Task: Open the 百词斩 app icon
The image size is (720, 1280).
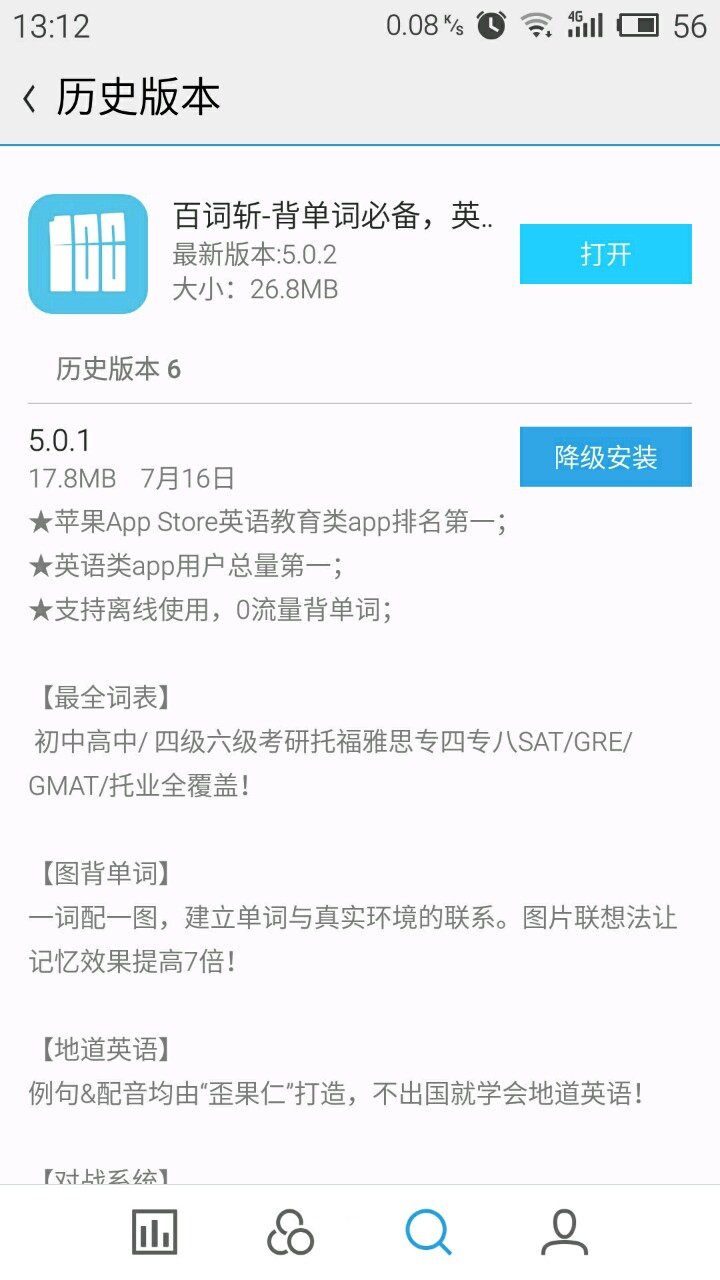Action: click(88, 254)
